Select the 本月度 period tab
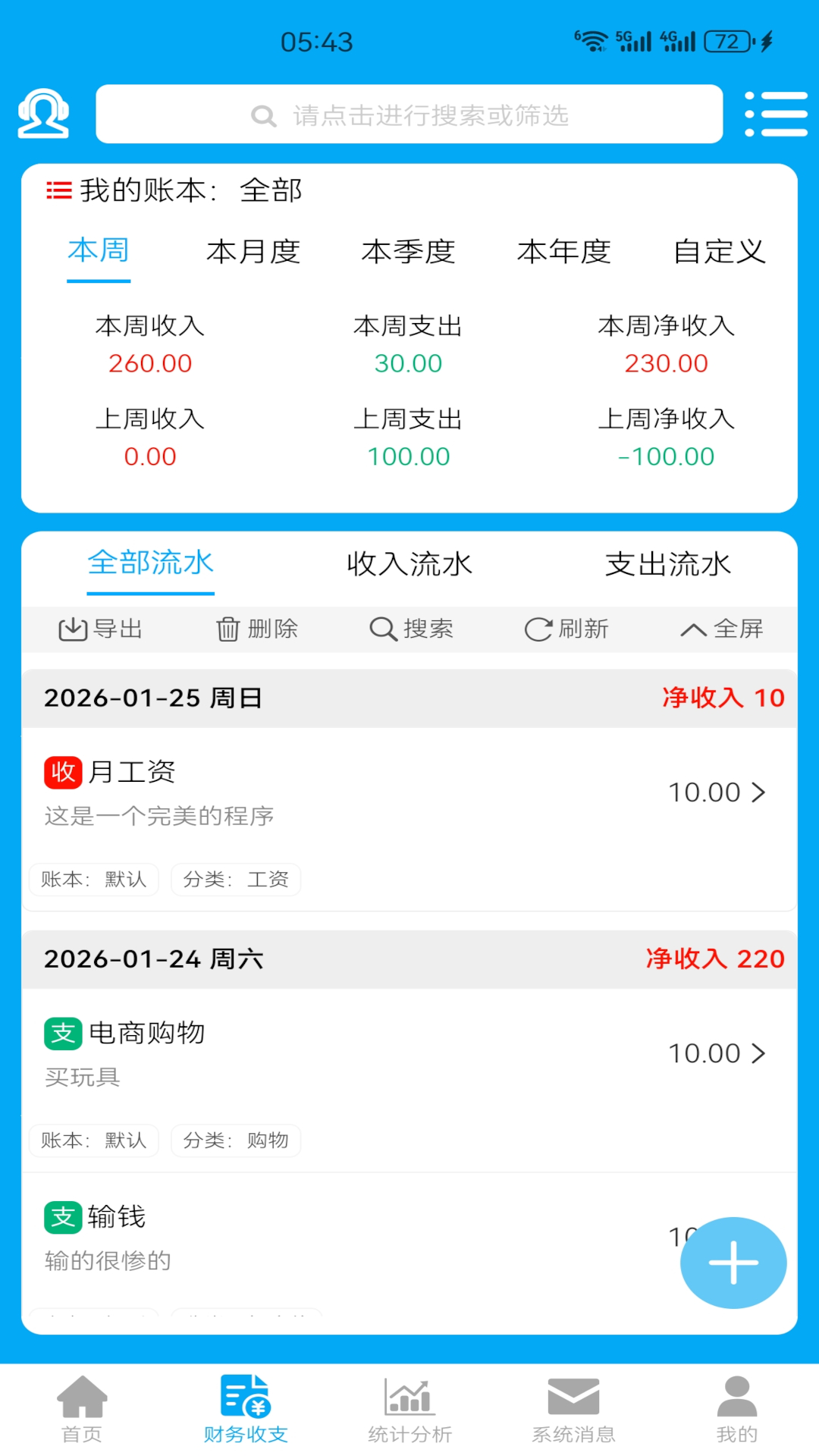The height and width of the screenshot is (1456, 819). [x=253, y=252]
